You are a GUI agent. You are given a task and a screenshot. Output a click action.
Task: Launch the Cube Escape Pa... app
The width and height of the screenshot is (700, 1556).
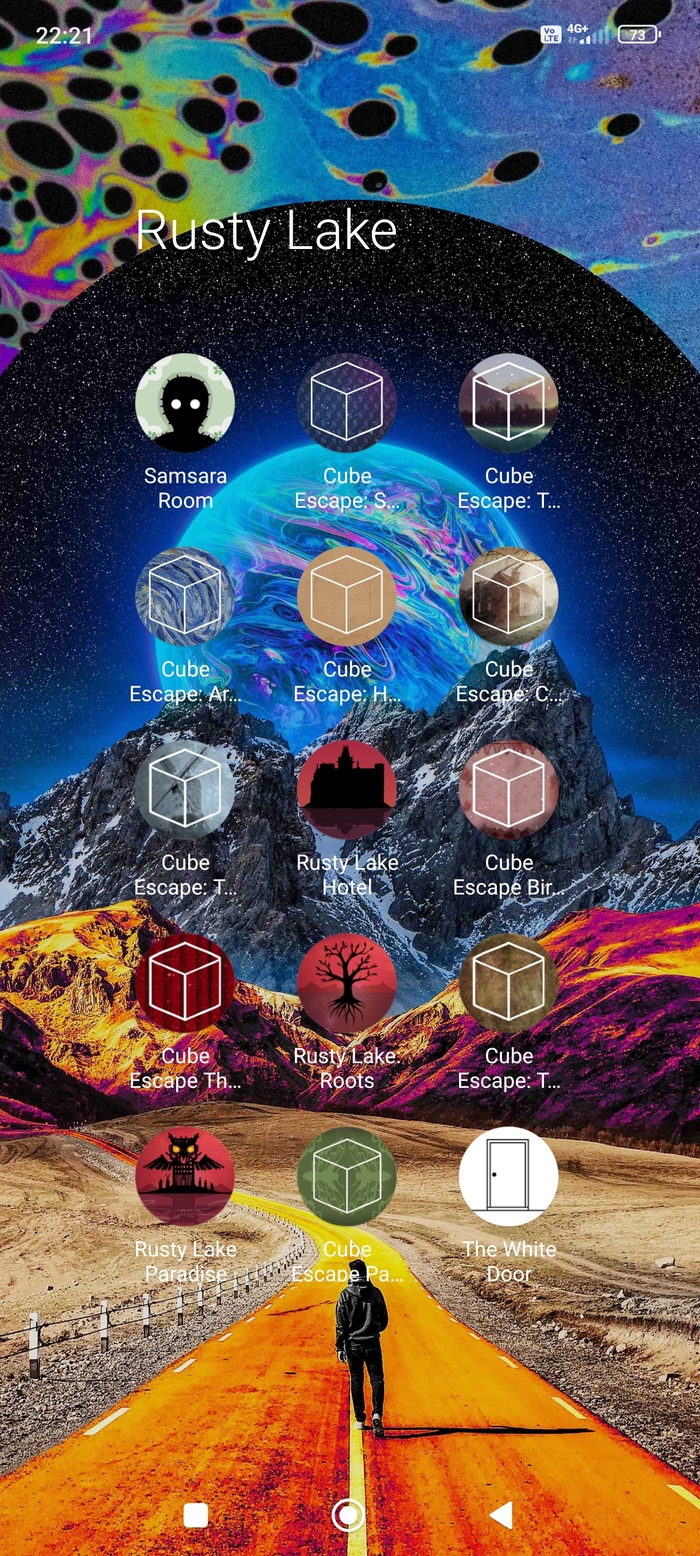347,1177
